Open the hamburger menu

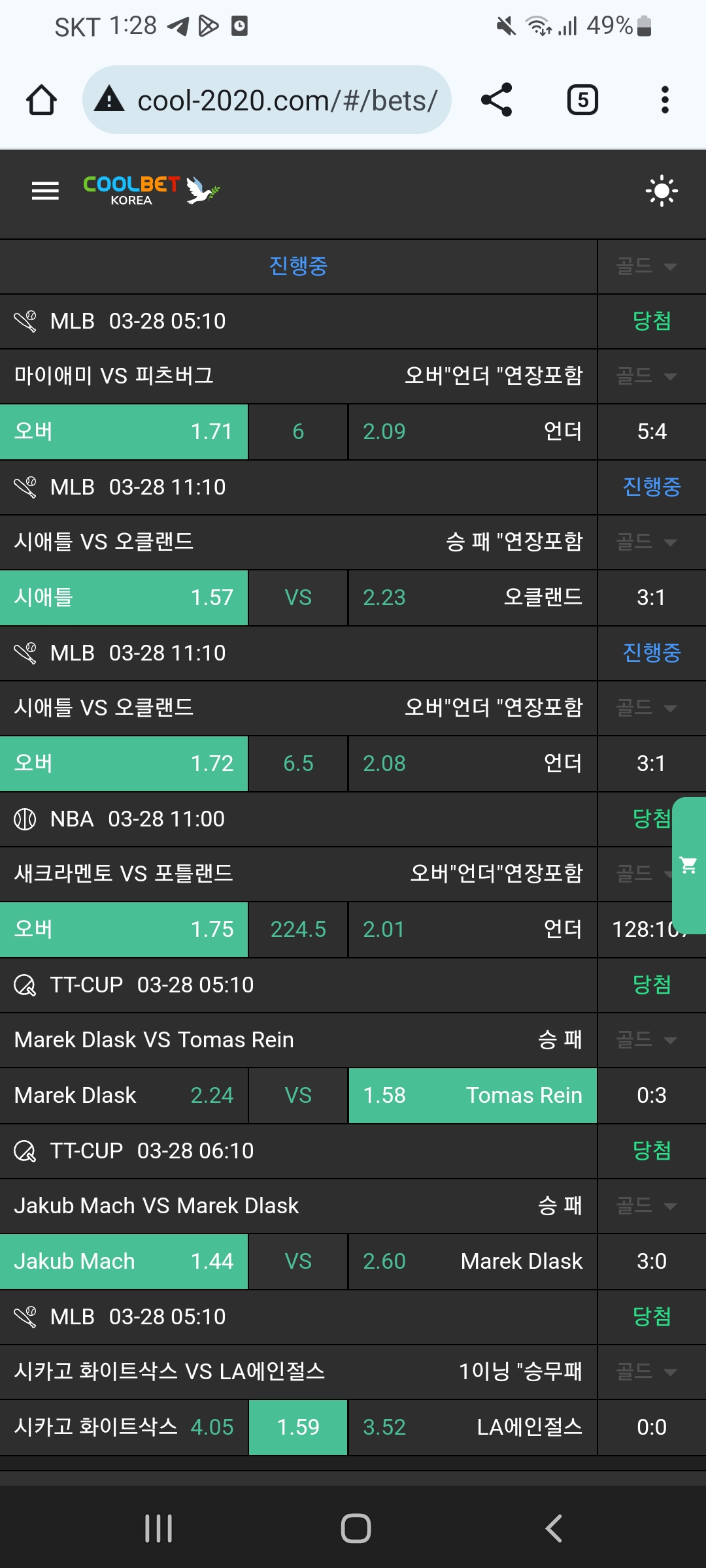(45, 191)
